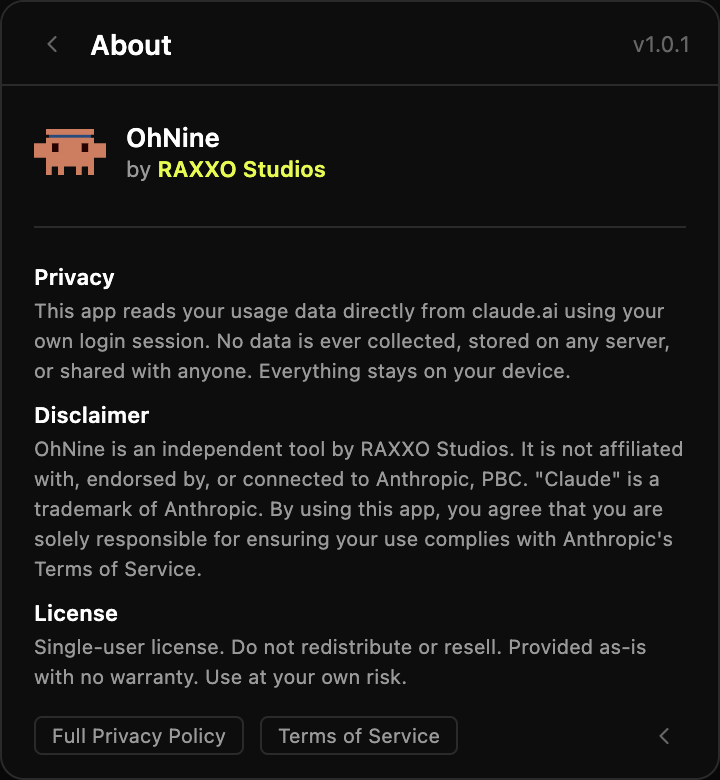The height and width of the screenshot is (780, 720).
Task: View the Terms of Service
Action: pos(358,736)
